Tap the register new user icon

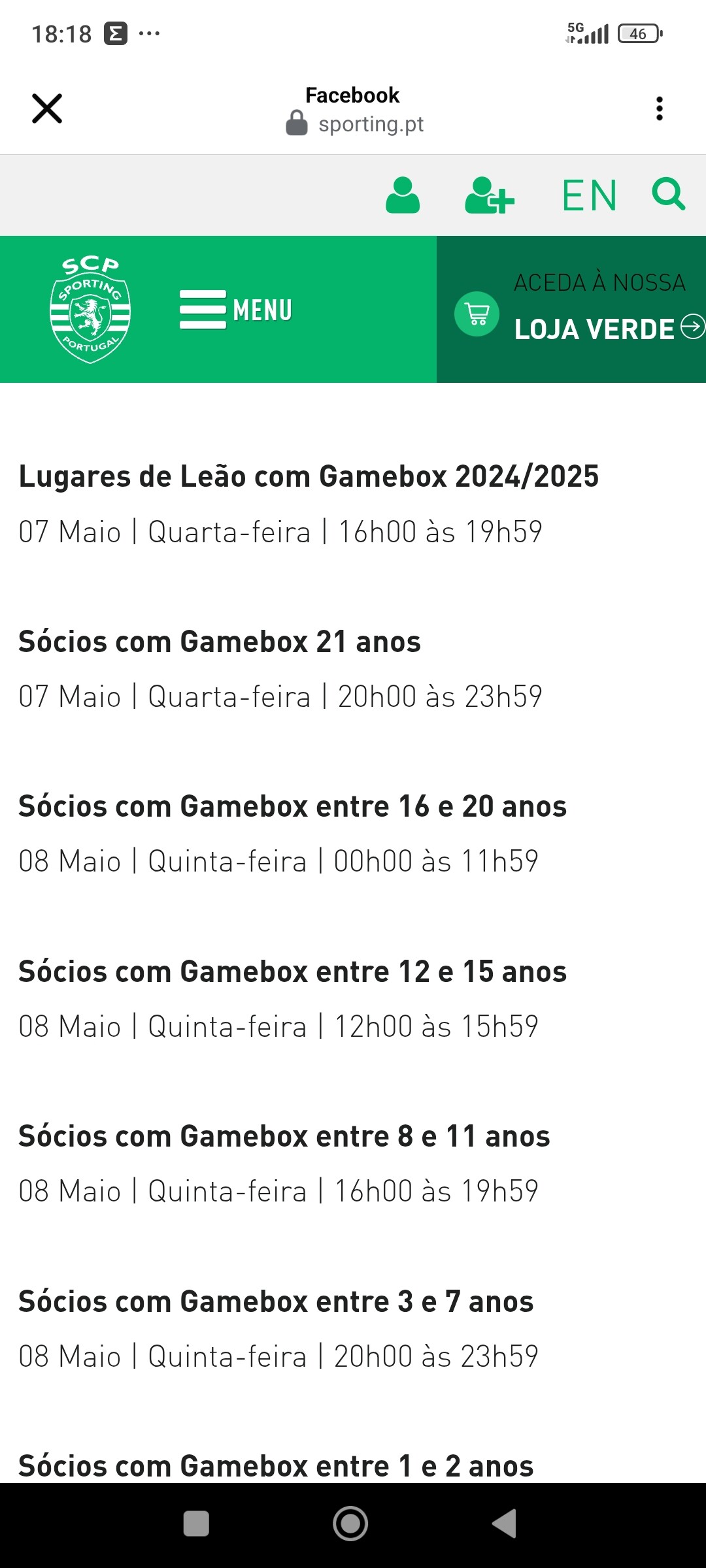tap(490, 195)
